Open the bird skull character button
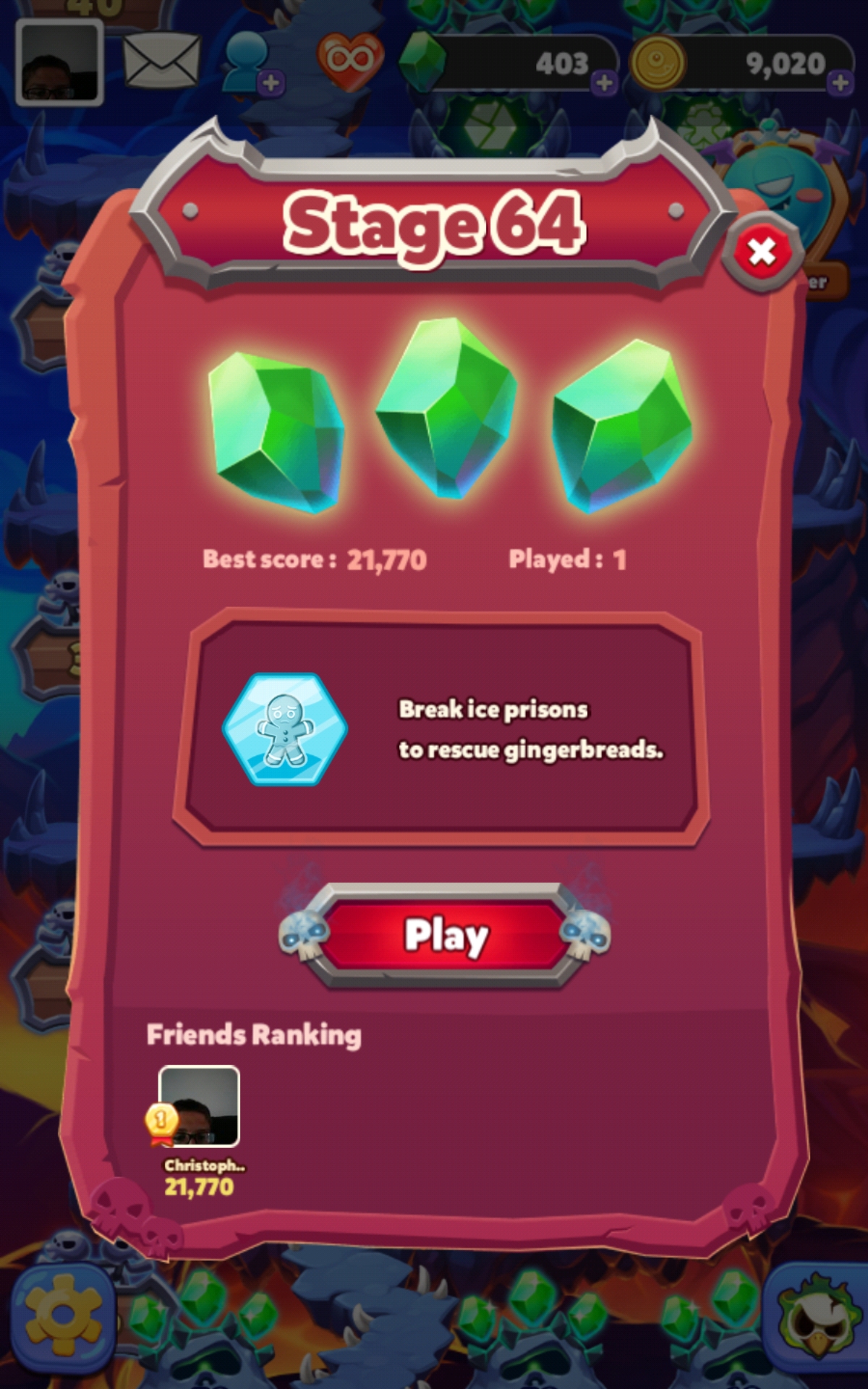 click(815, 1318)
